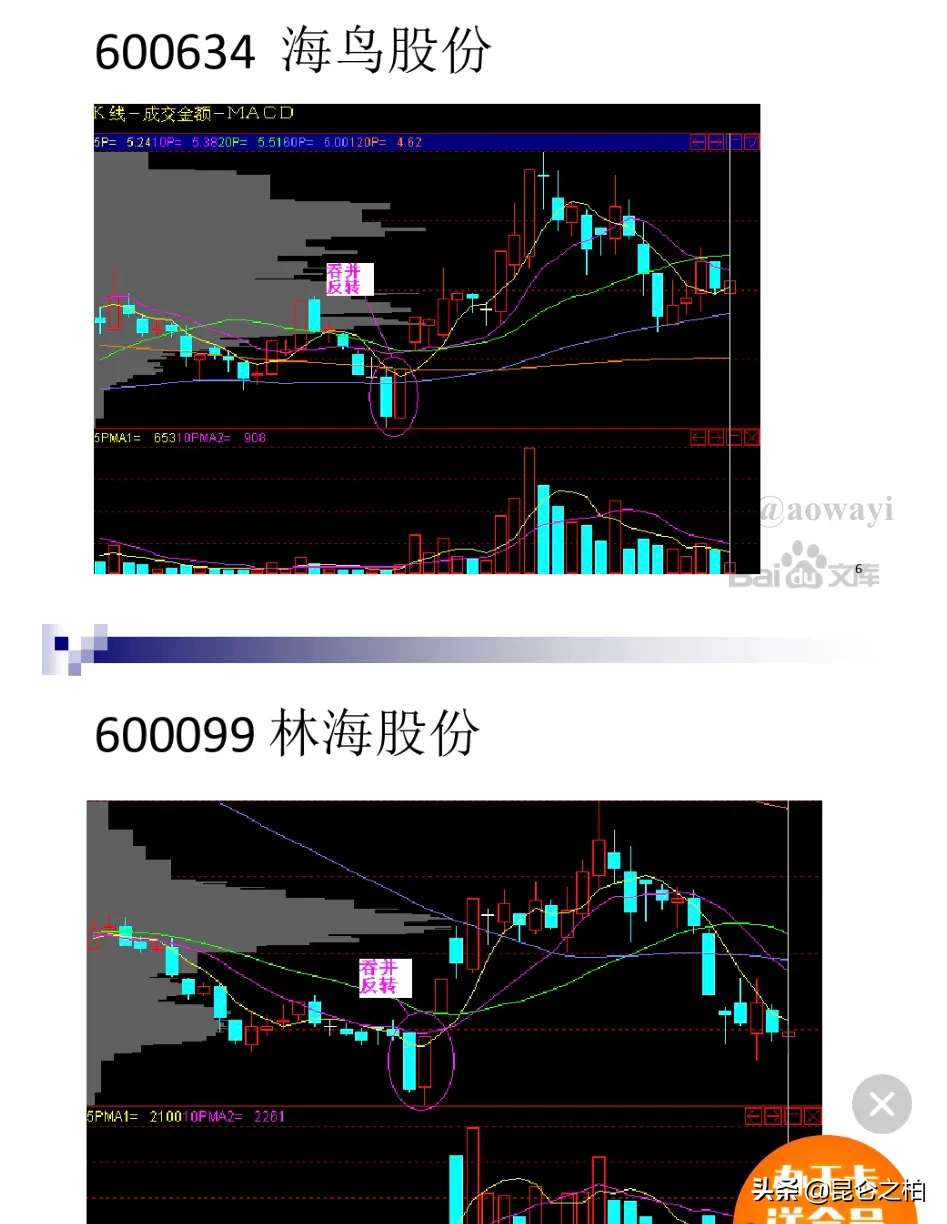Open the 600634 海鸟股份 chart image
Image resolution: width=947 pixels, height=1224 pixels.
427,339
